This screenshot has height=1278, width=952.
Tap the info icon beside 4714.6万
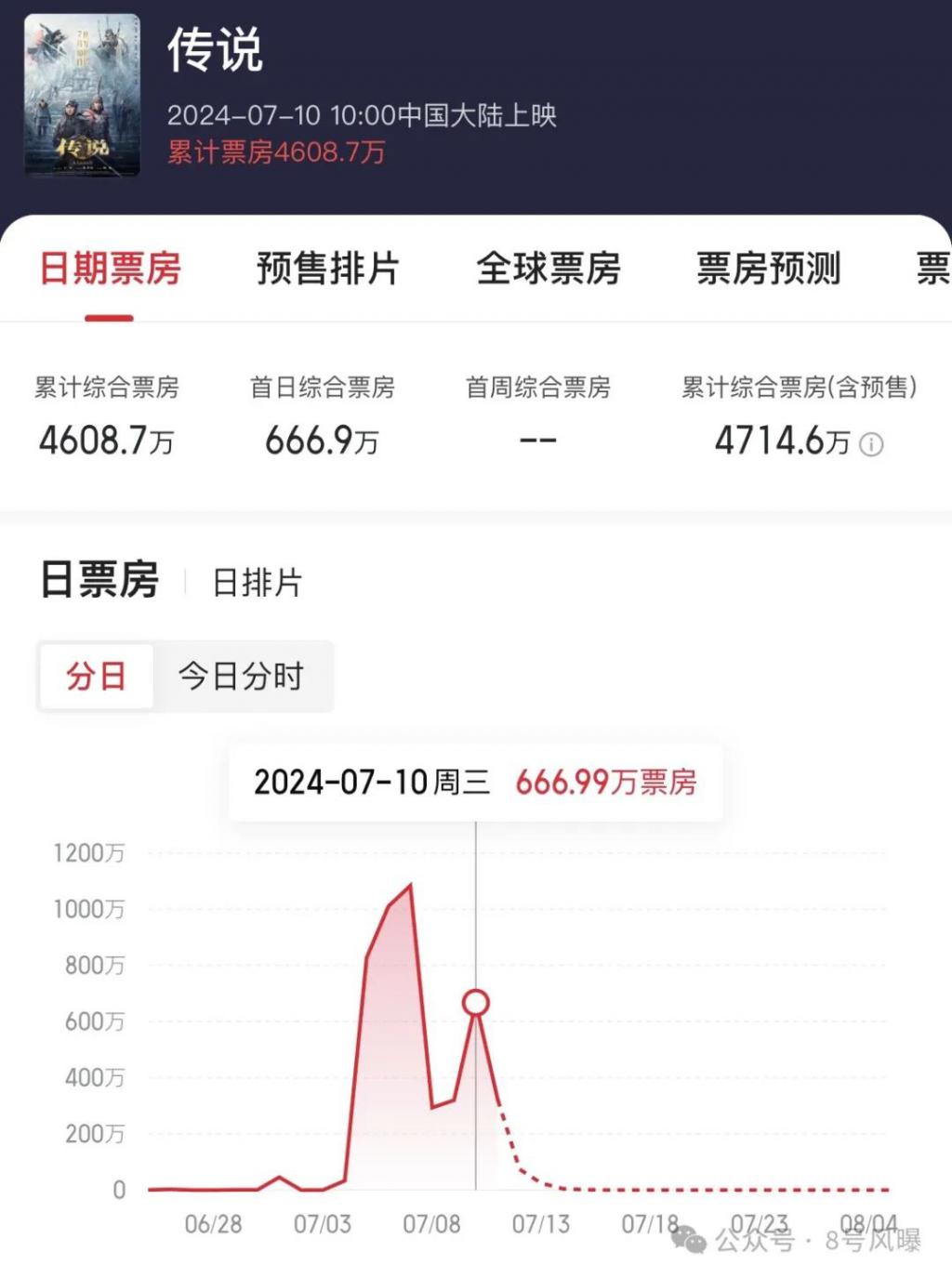[x=871, y=444]
